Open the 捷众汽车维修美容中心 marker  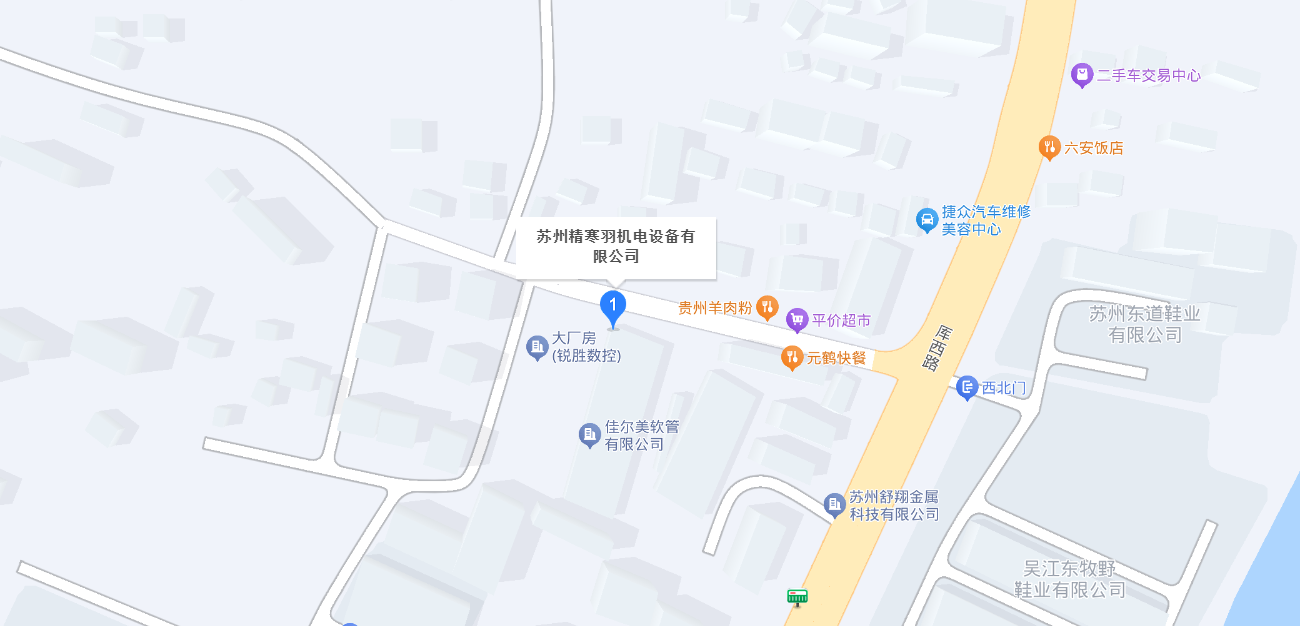[927, 219]
